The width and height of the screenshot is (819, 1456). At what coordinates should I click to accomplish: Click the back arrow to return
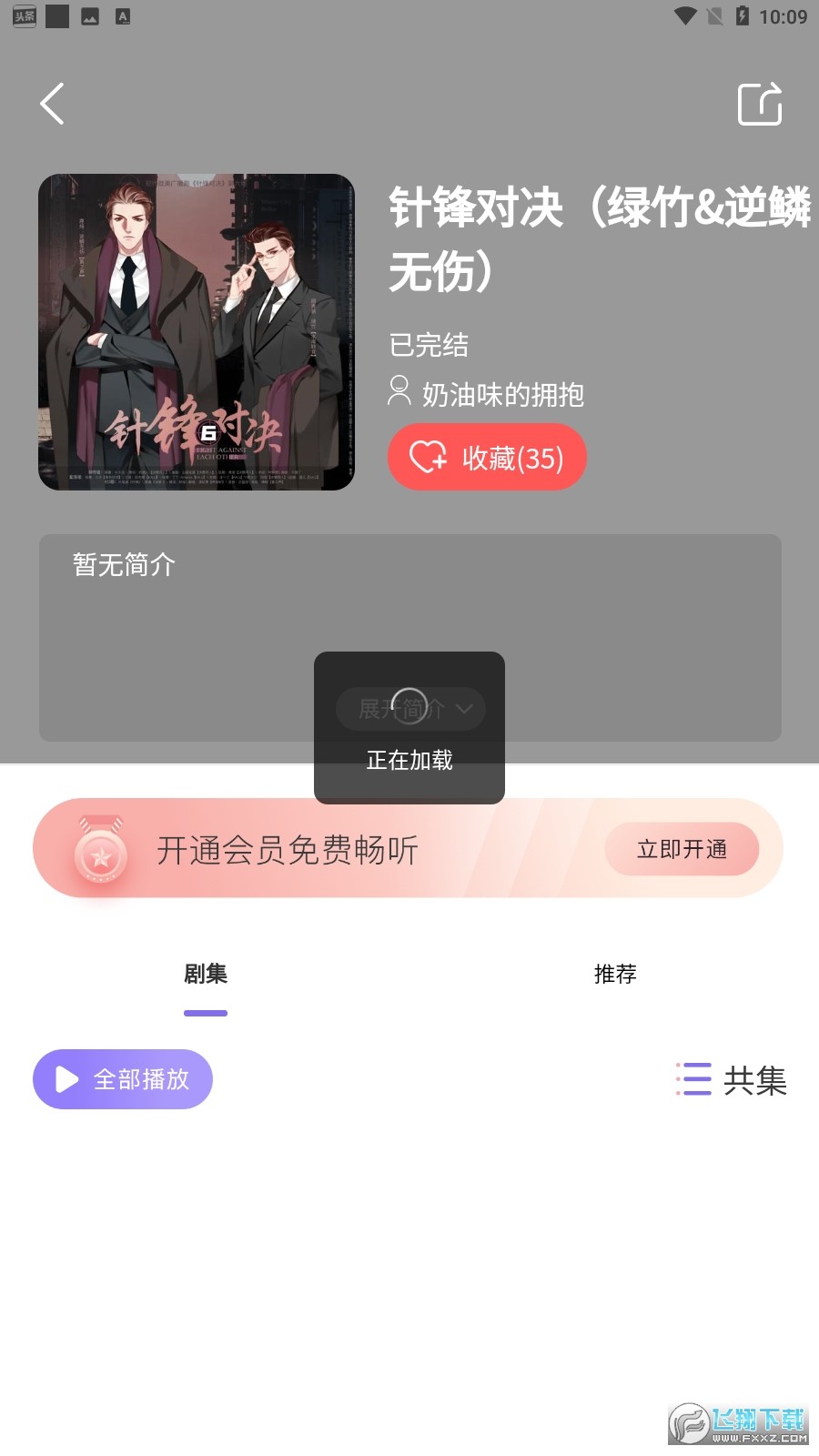tap(52, 104)
